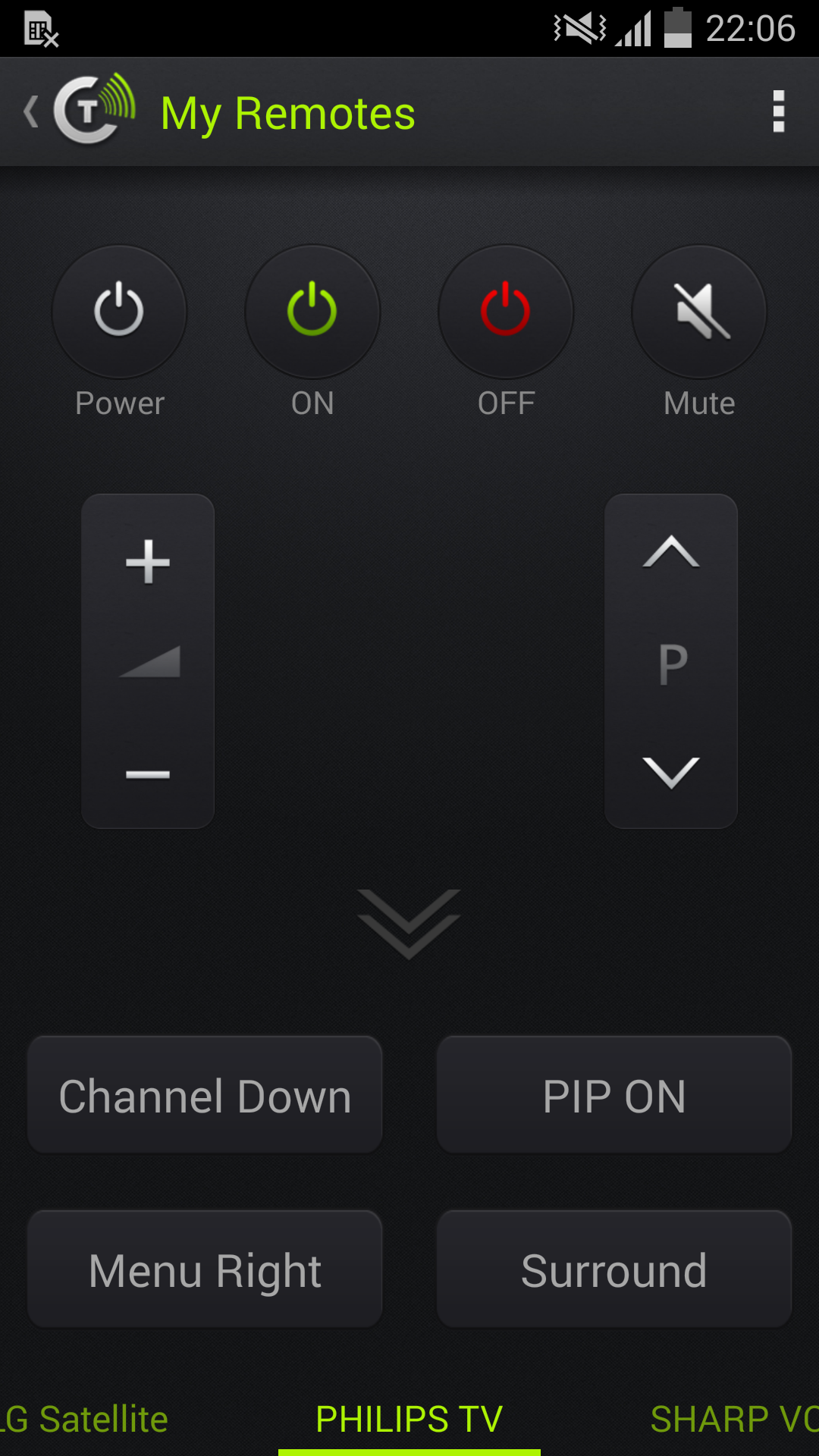Switch to the LG Satellite remote tab
This screenshot has height=1456, width=819.
[82, 1418]
